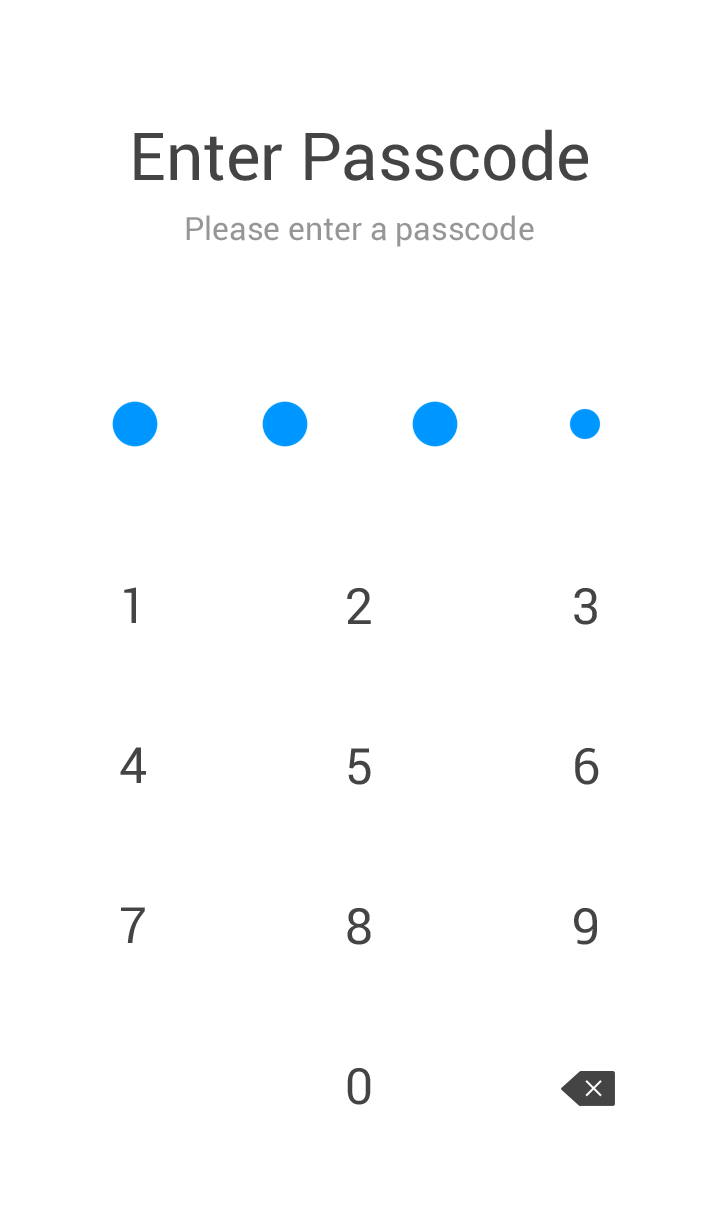
Task: Select digit 3 on the passcode pad
Action: pyautogui.click(x=586, y=607)
